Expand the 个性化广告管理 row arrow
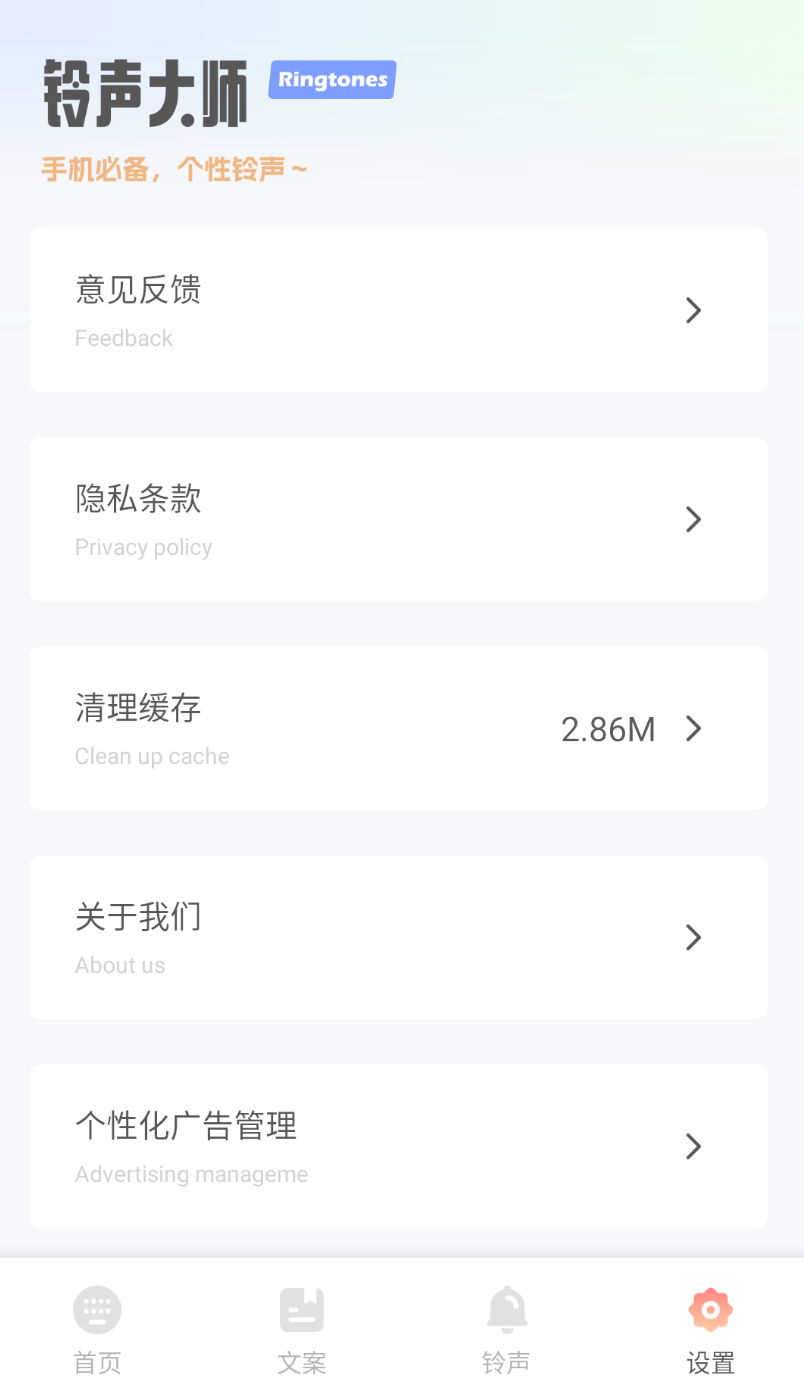This screenshot has height=1383, width=804. pyautogui.click(x=692, y=1146)
